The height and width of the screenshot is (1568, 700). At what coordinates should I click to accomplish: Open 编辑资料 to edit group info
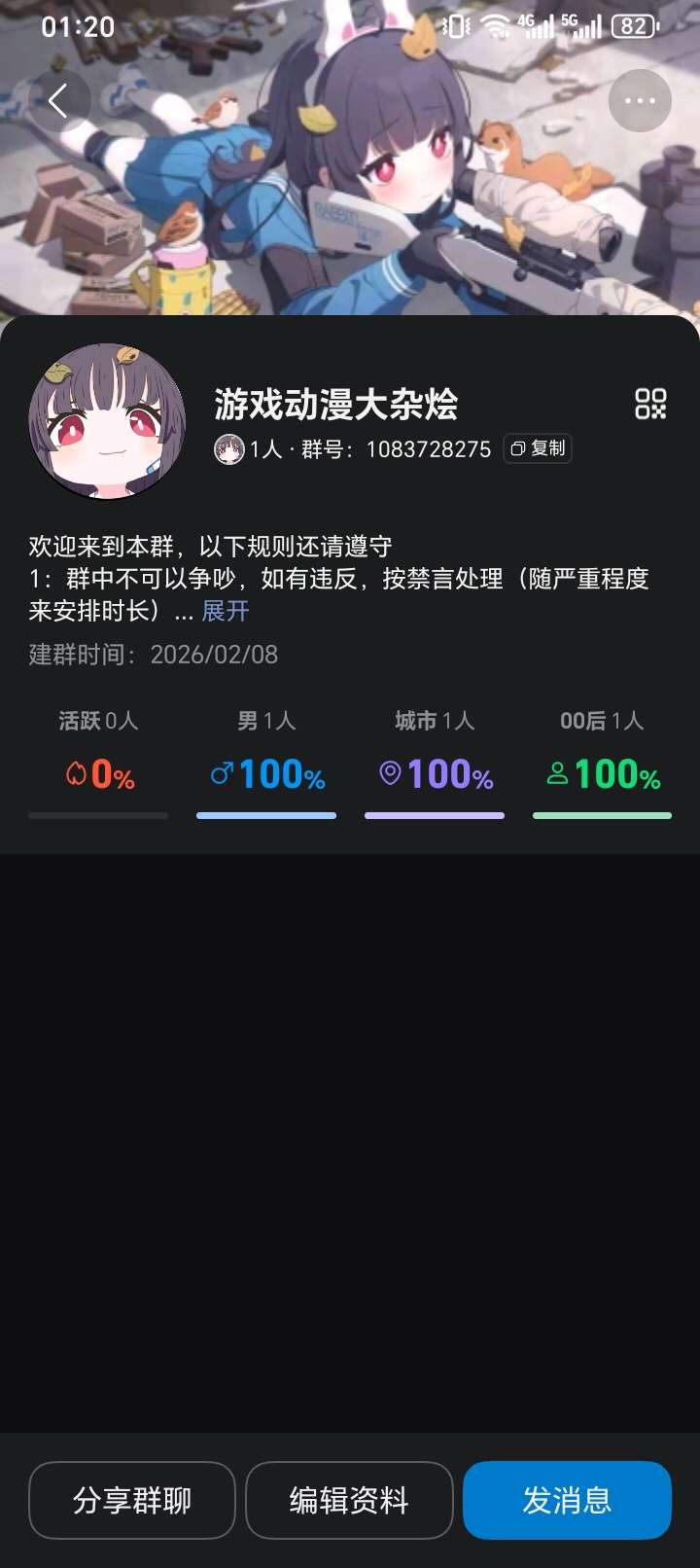click(349, 1500)
